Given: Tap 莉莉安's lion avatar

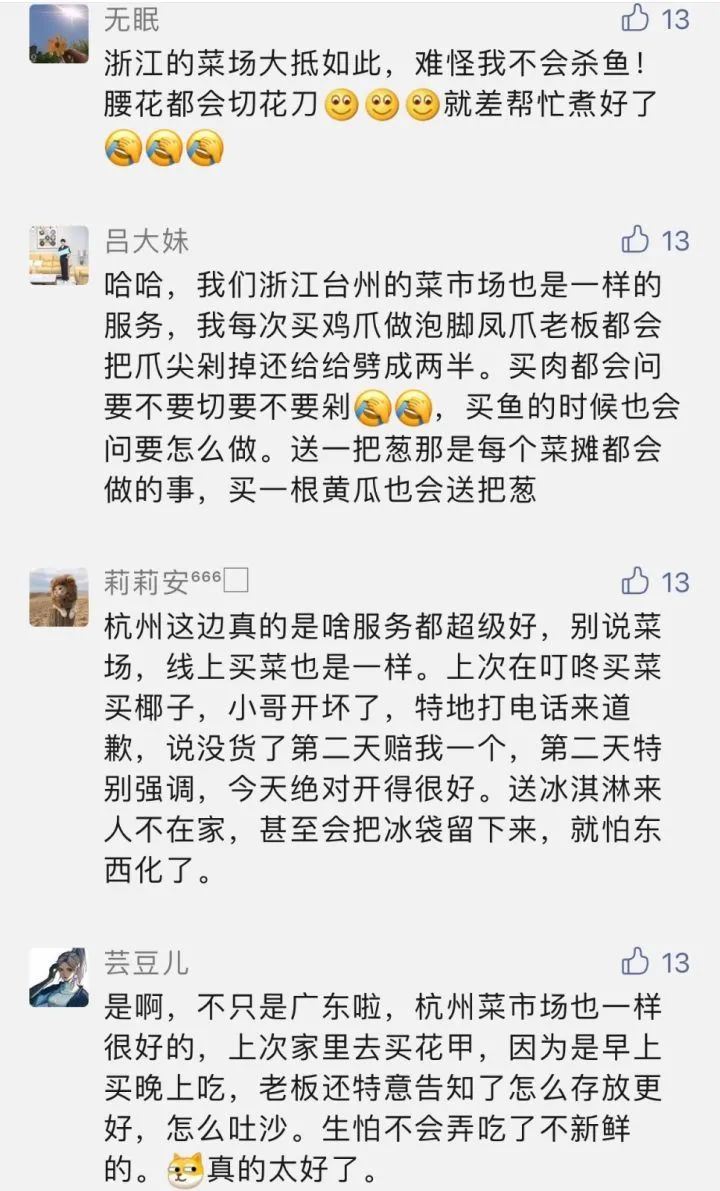Looking at the screenshot, I should tap(58, 597).
